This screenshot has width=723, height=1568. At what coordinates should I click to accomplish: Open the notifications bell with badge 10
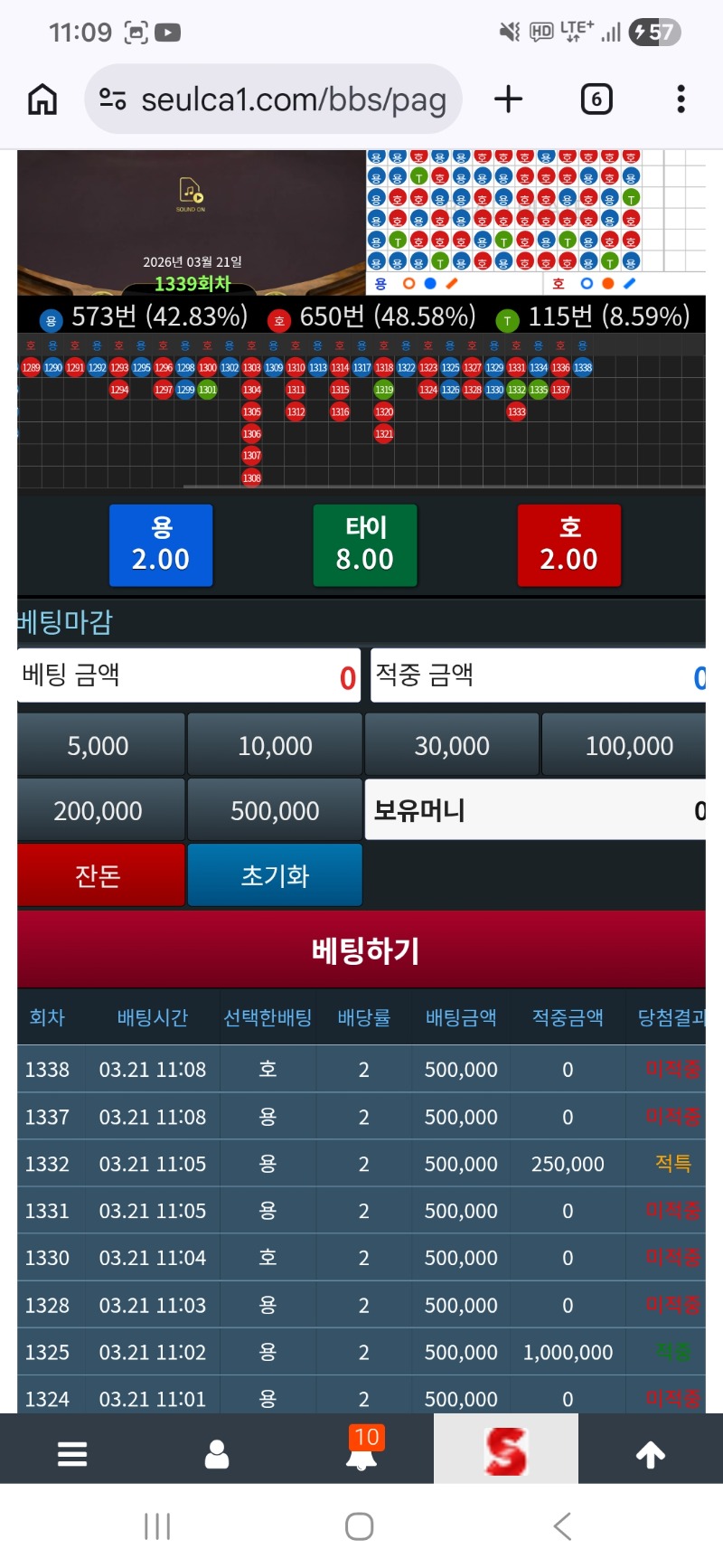pos(362,1450)
